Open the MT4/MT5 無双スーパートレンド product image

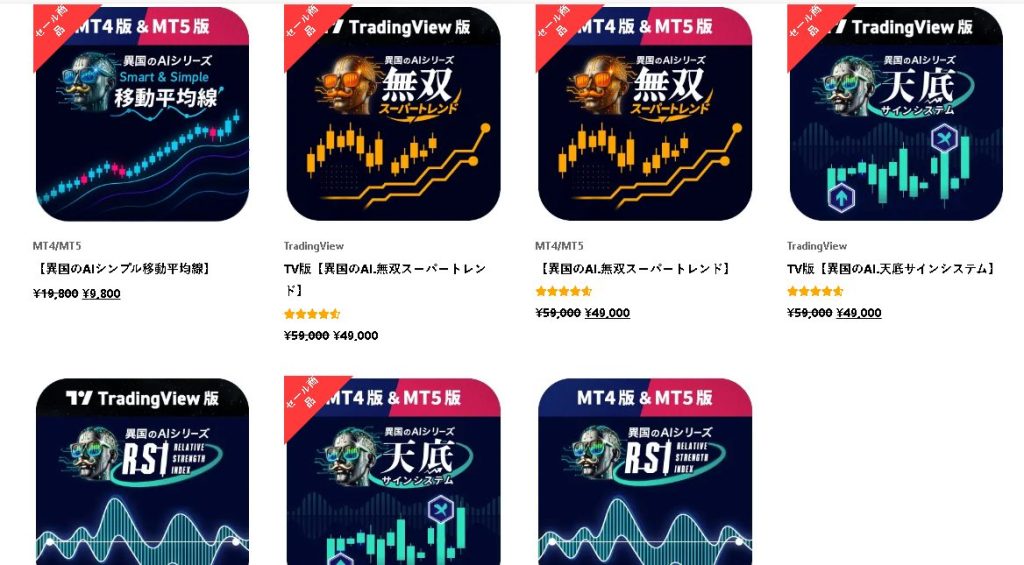[645, 114]
